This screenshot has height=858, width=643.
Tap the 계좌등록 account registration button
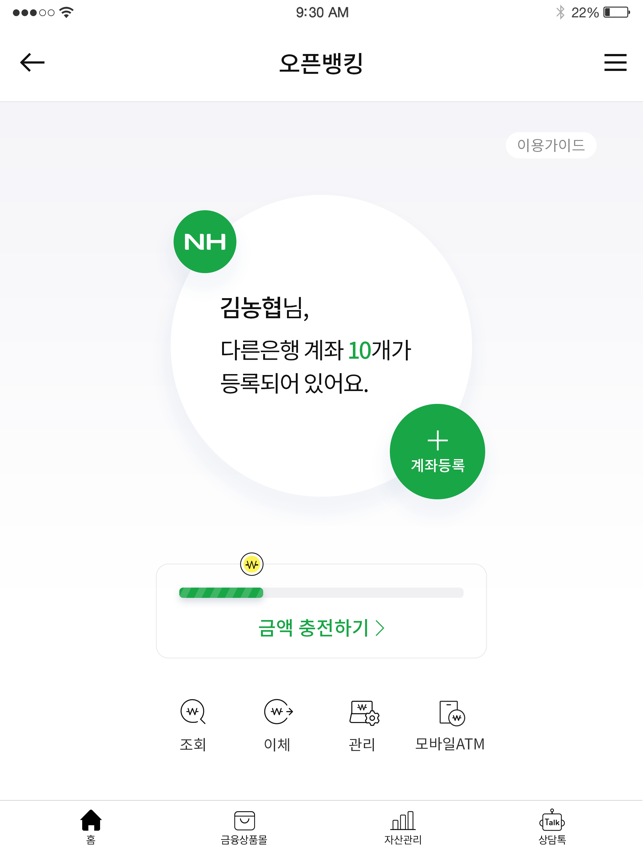[x=437, y=452]
